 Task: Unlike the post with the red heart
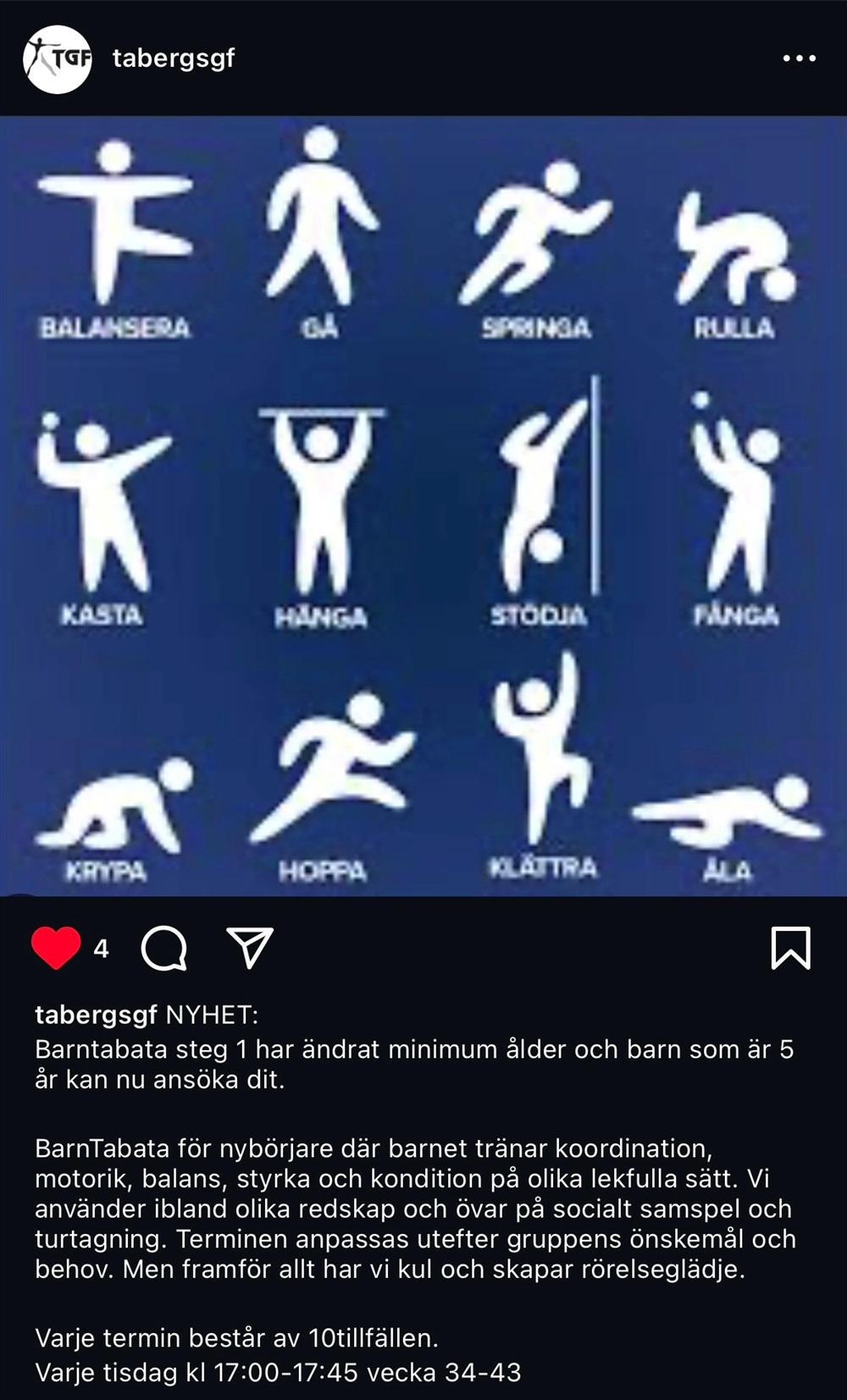click(56, 947)
